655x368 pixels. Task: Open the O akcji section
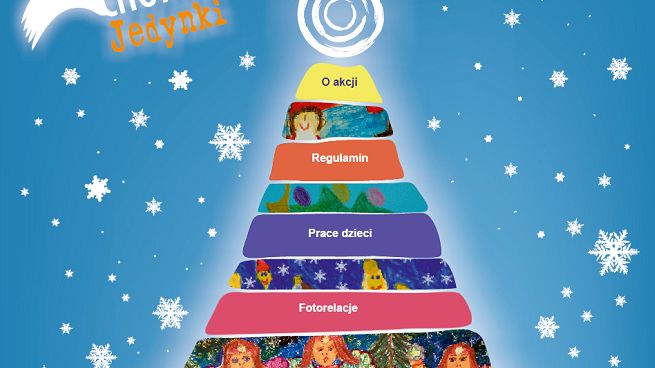[339, 82]
